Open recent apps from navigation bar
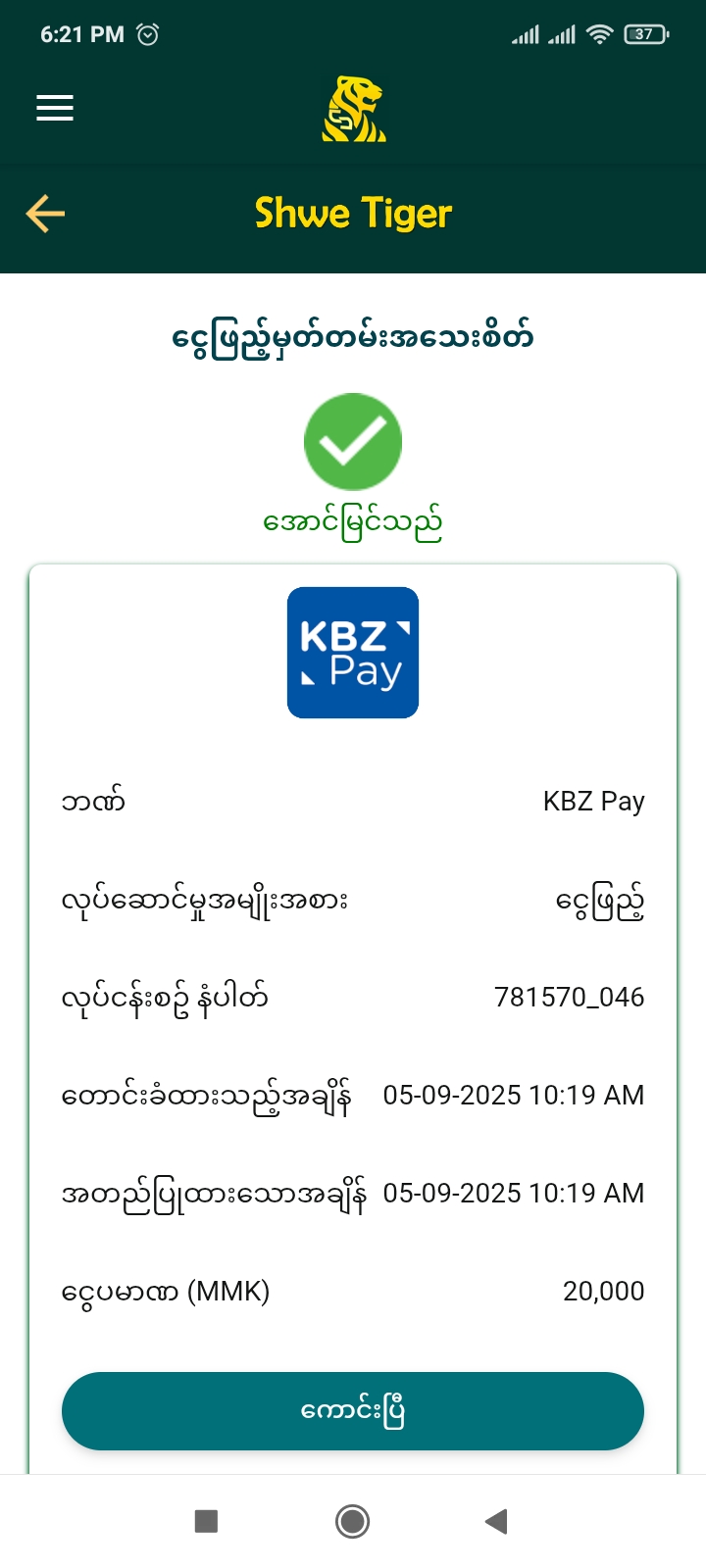 pos(206,1521)
